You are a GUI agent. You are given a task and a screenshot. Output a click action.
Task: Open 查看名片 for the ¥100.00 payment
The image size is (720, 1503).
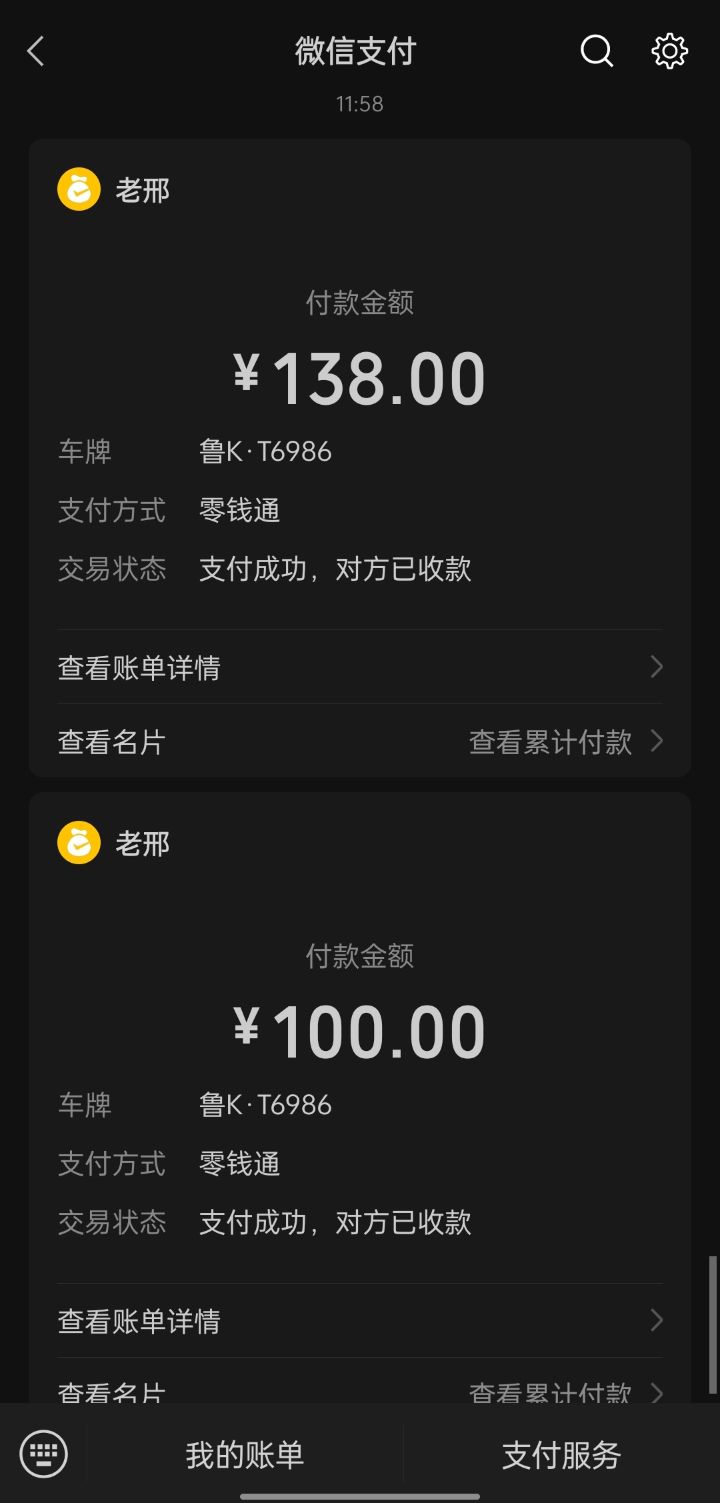tap(111, 1392)
